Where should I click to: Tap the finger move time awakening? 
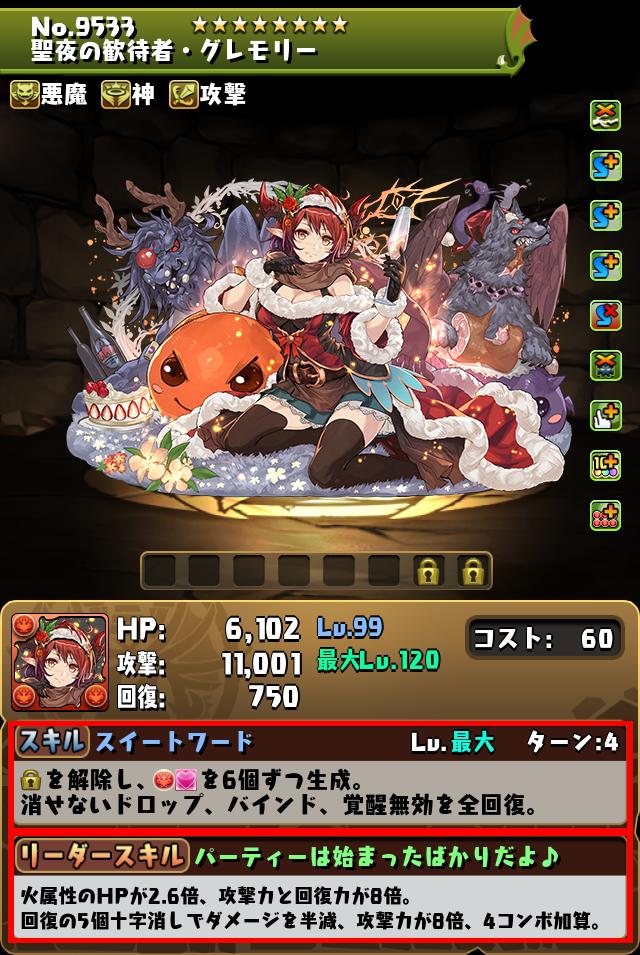pos(606,416)
